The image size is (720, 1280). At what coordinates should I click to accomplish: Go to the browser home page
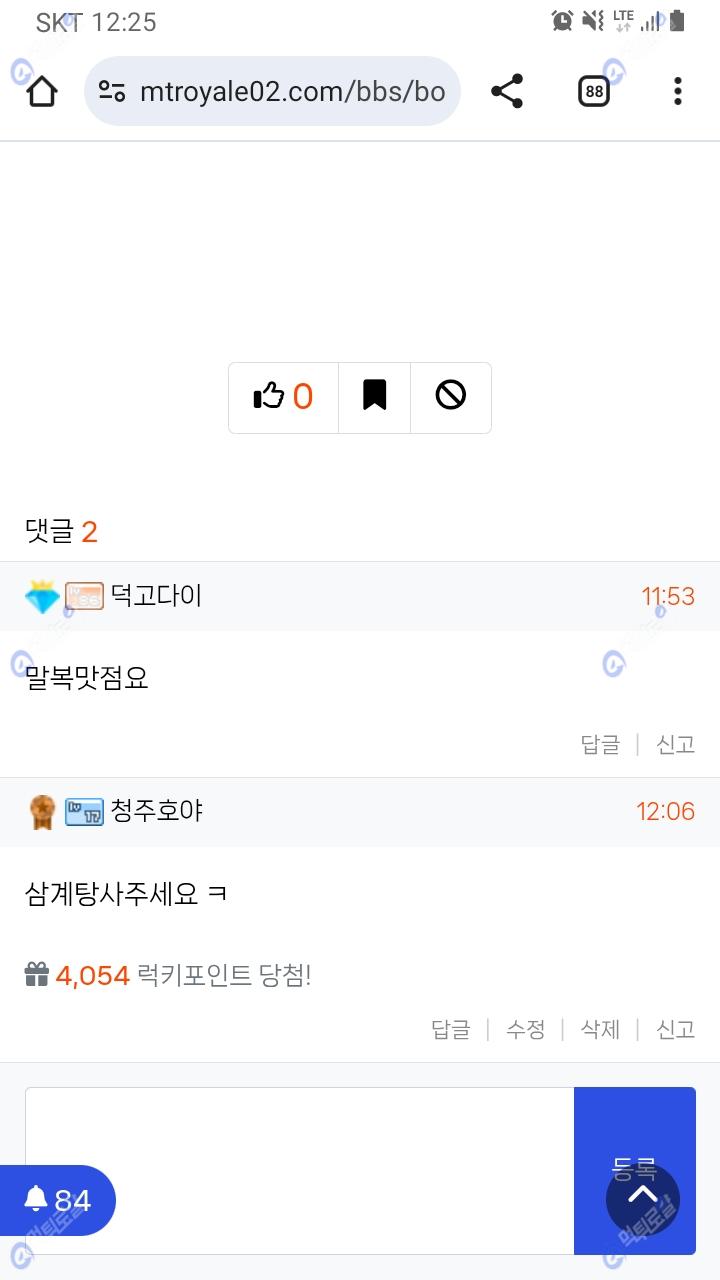pos(42,92)
